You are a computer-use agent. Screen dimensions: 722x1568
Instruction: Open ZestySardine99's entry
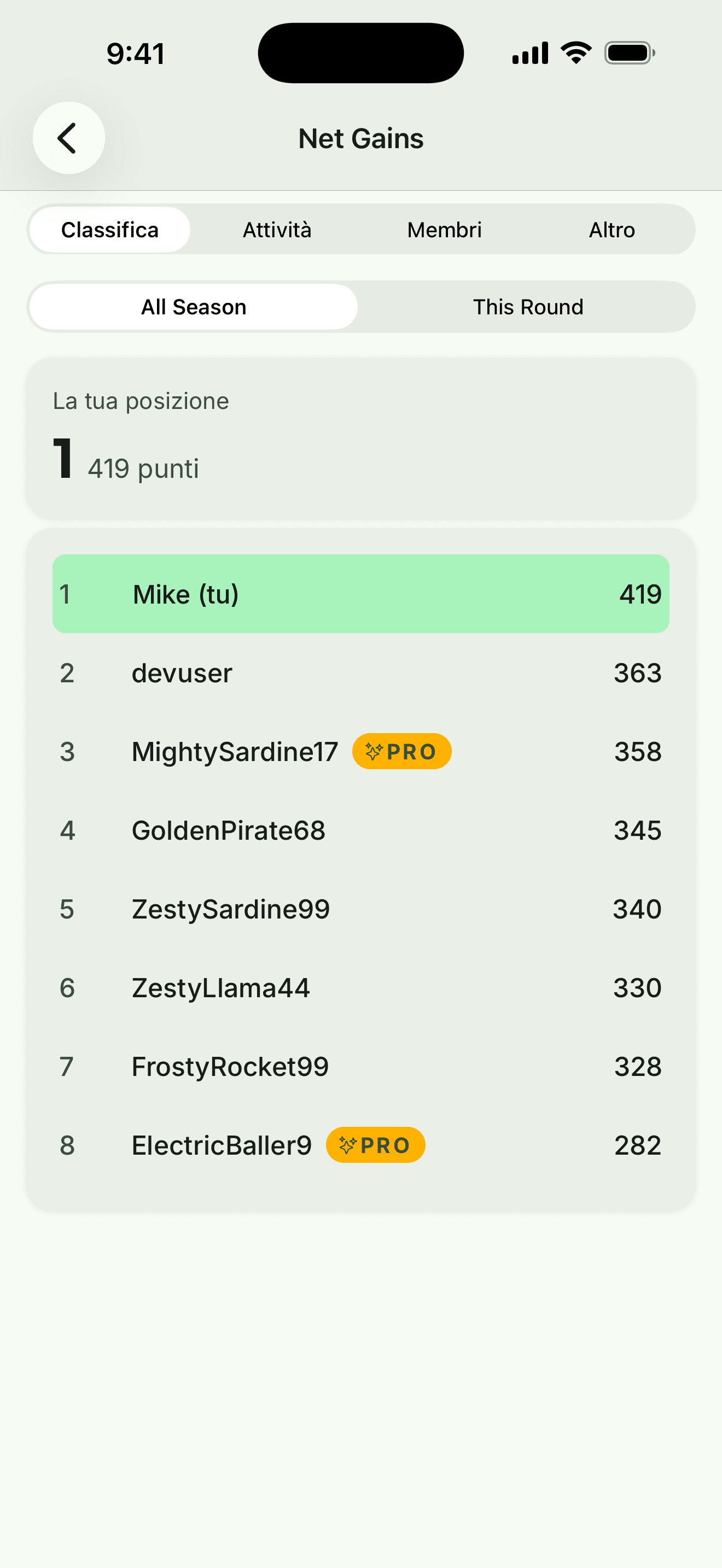[361, 909]
